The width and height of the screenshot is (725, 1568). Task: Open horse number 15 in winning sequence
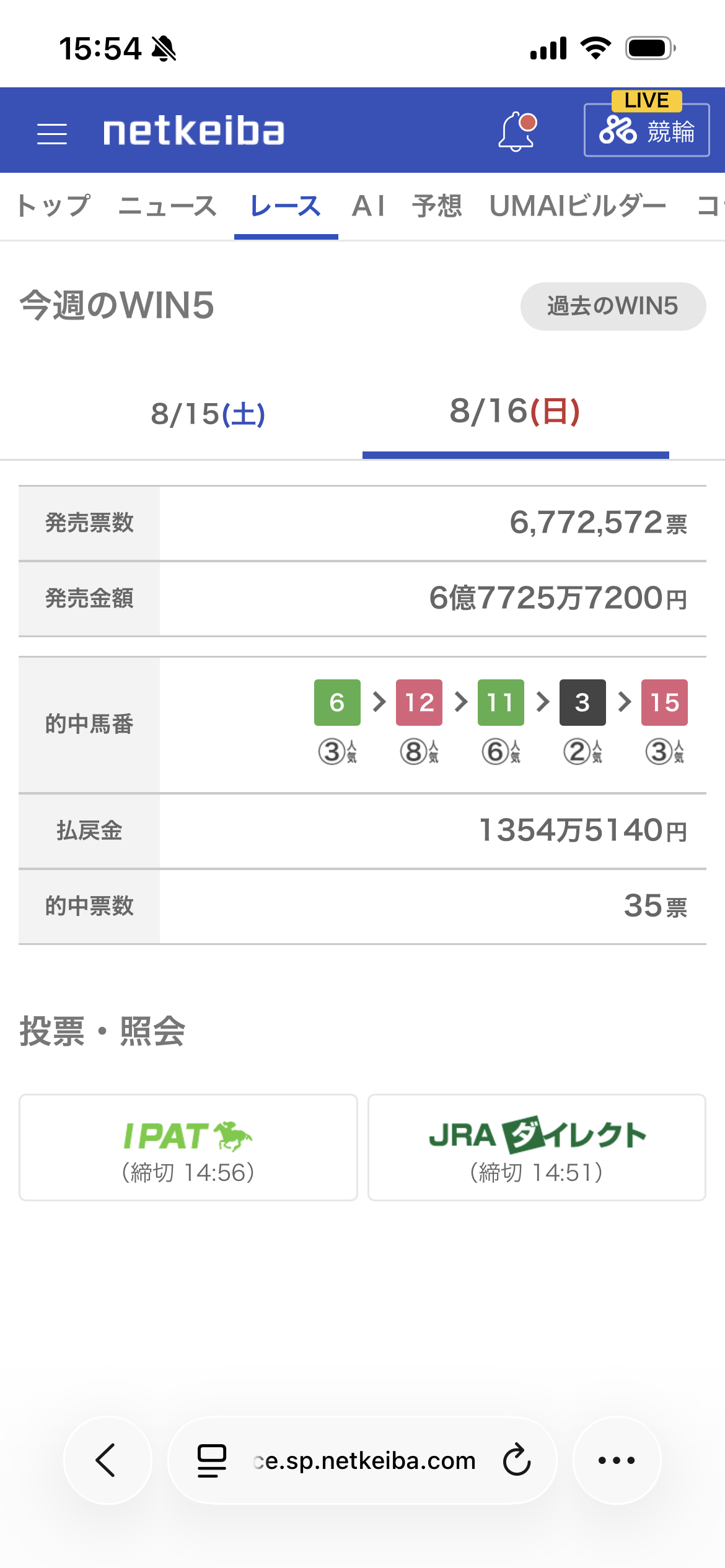click(x=664, y=702)
